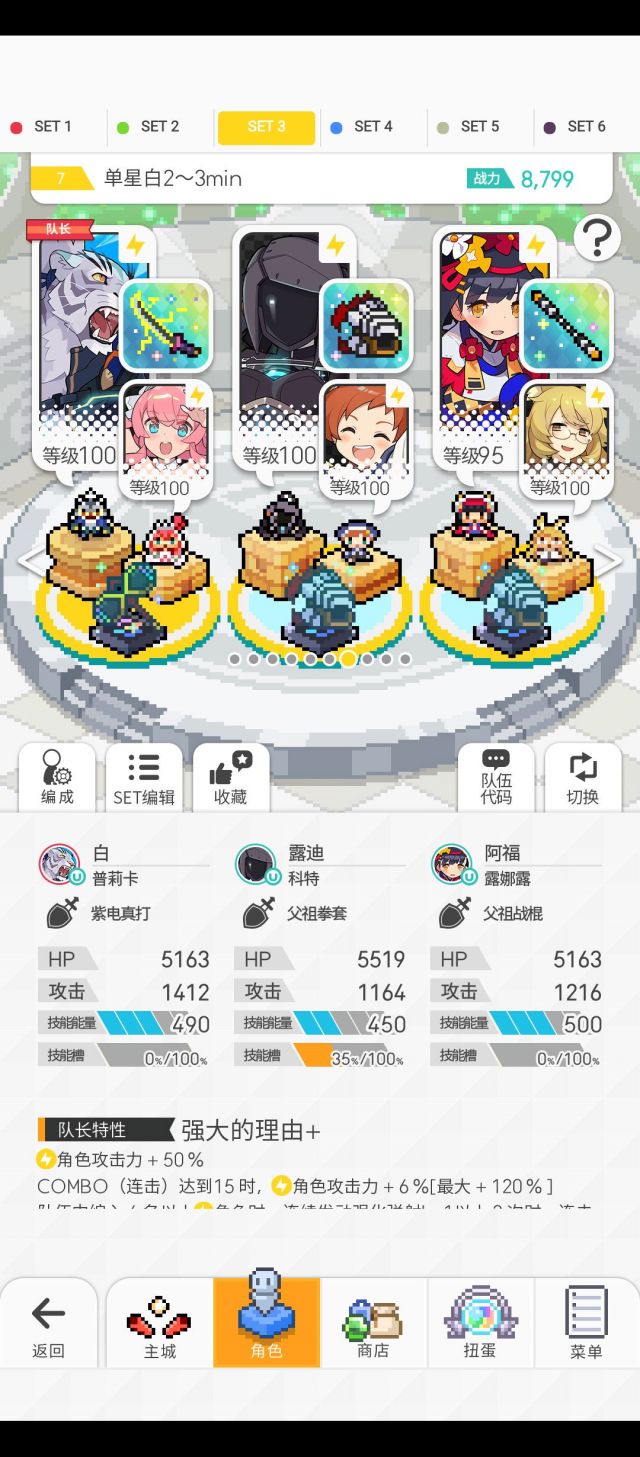Image resolution: width=640 pixels, height=1457 pixels.
Task: Select the SET 4 tab
Action: (372, 127)
